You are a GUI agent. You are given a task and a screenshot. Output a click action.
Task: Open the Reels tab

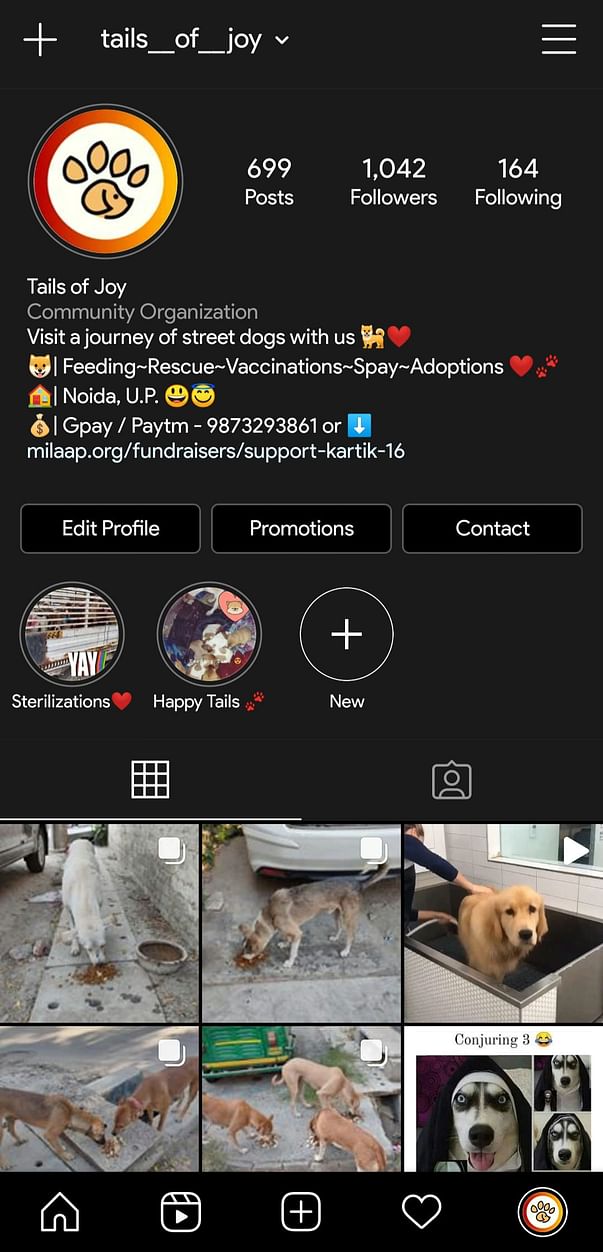point(181,1212)
